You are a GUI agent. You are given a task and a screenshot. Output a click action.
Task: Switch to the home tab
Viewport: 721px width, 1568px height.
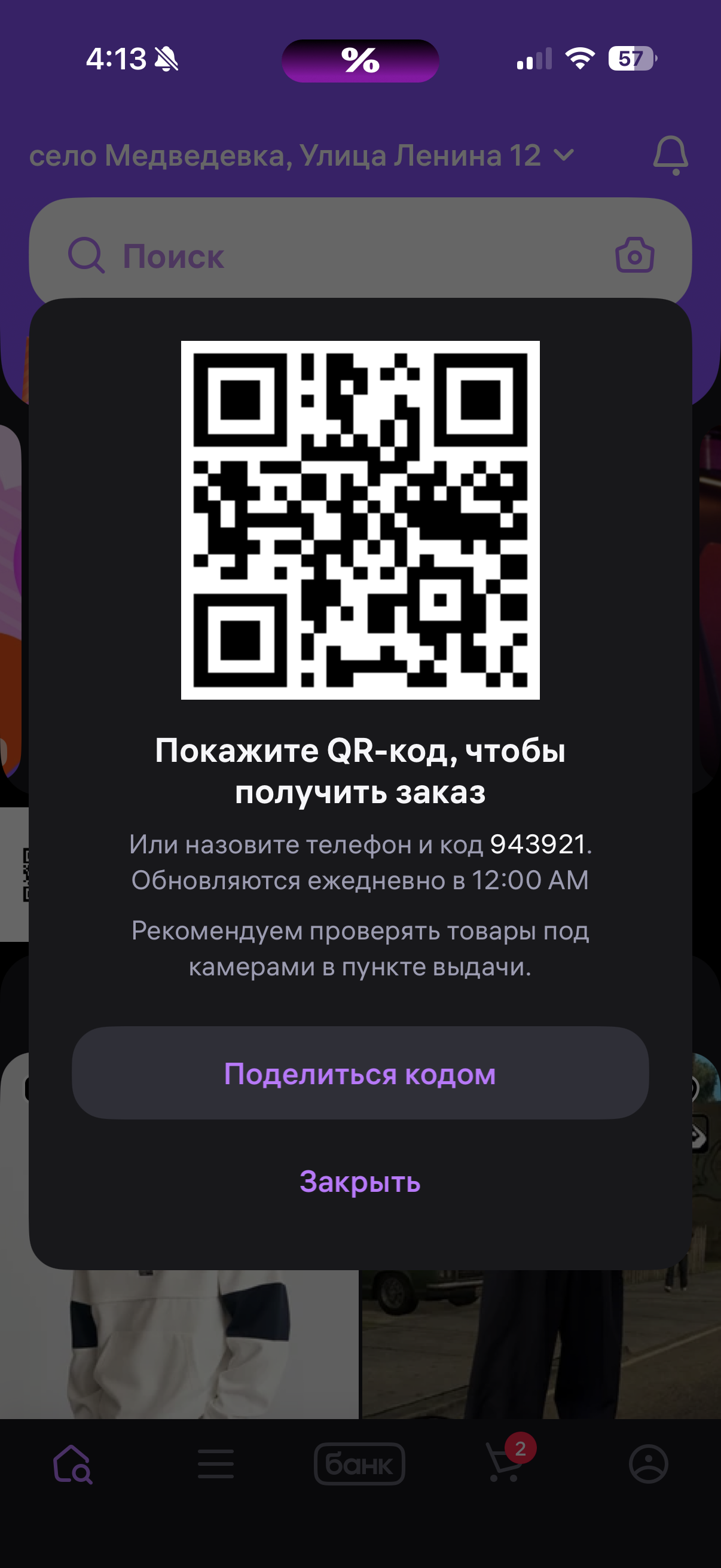tap(72, 1464)
